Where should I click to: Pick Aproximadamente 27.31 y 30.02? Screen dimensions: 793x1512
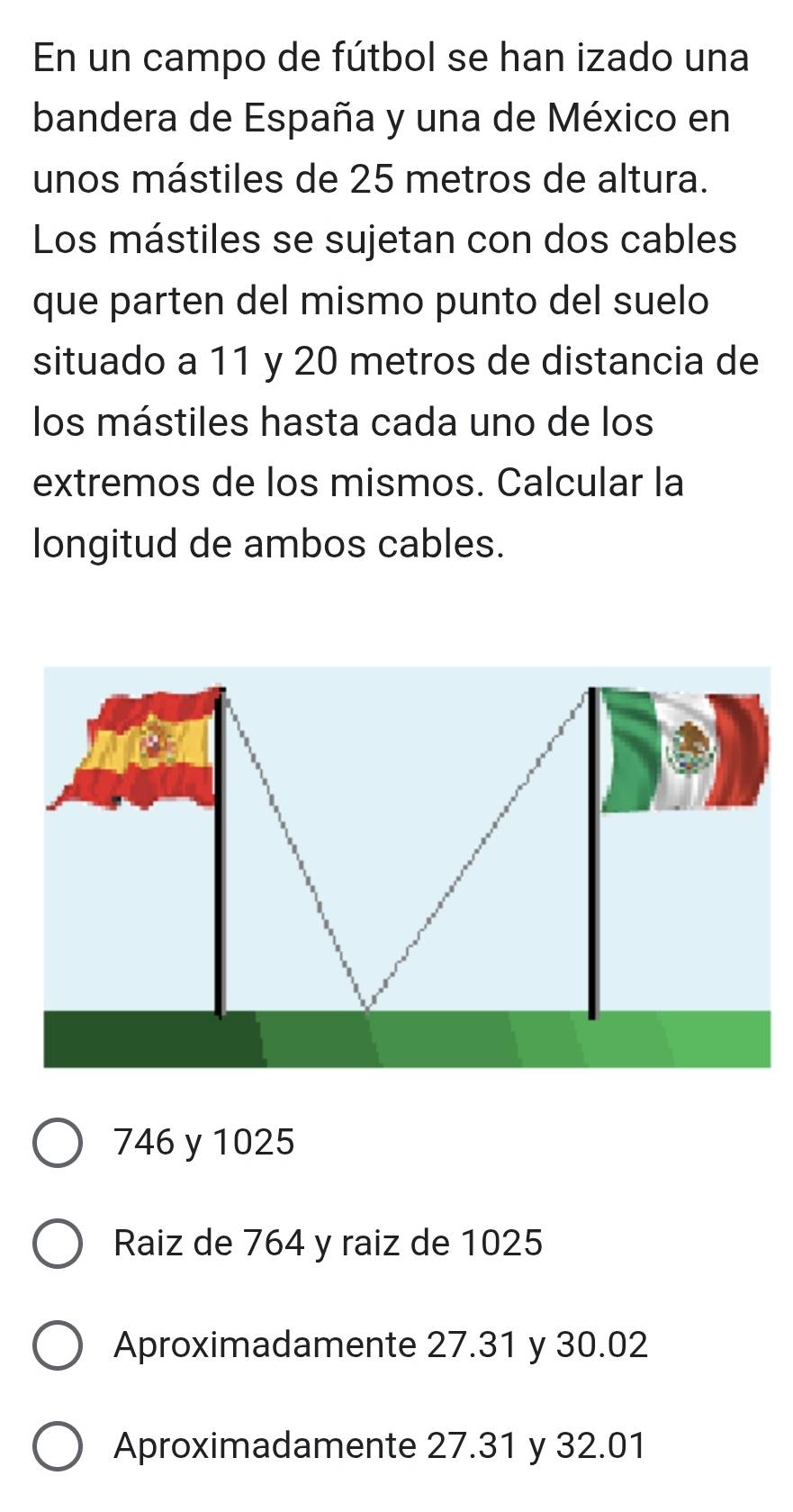[59, 1345]
